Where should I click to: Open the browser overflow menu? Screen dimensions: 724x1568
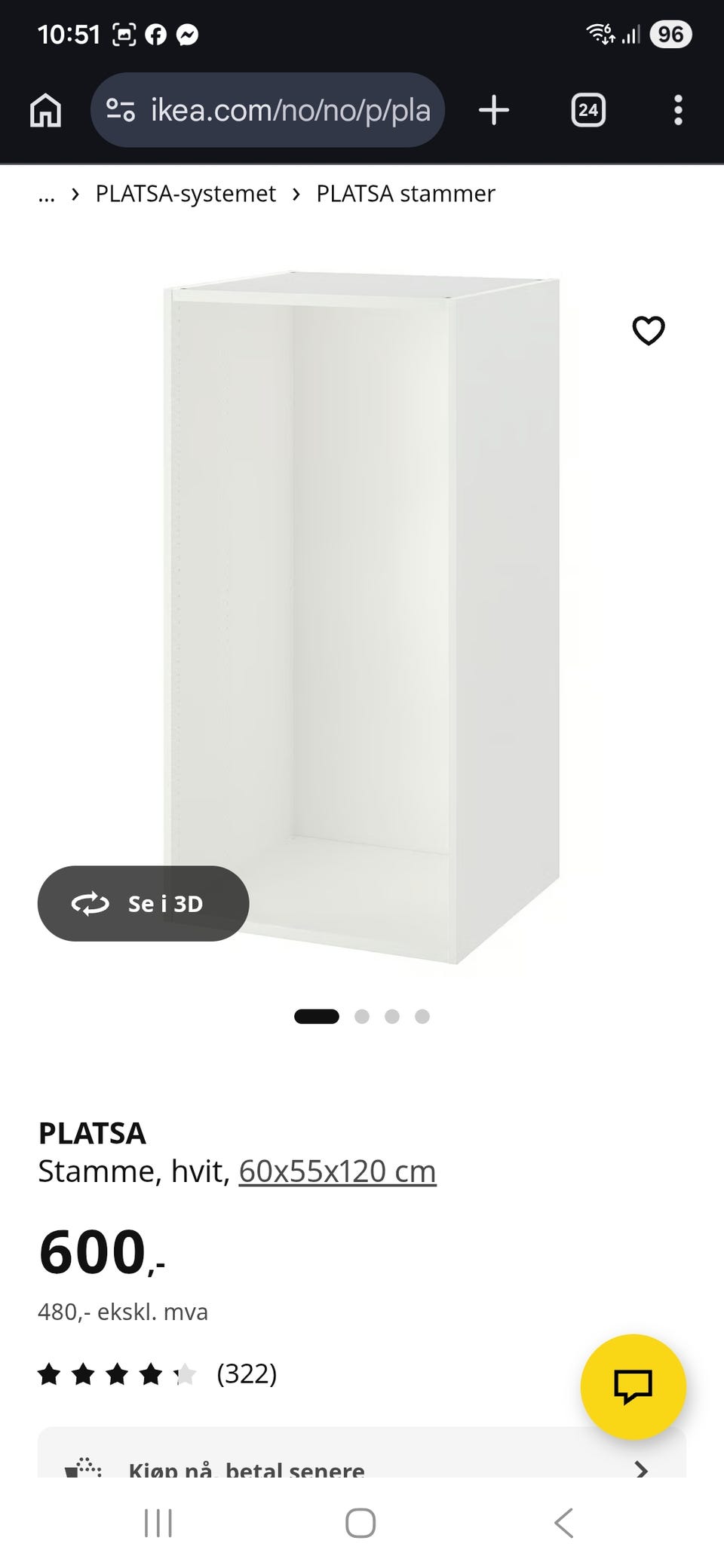click(678, 110)
